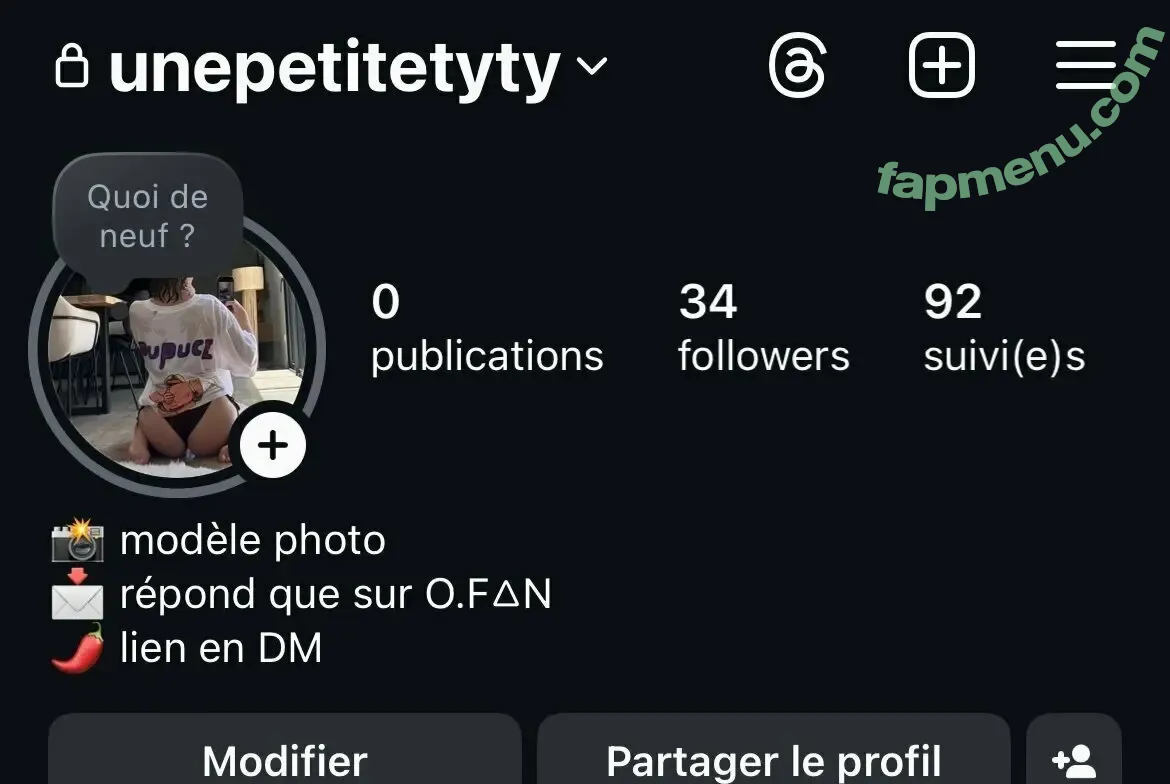The image size is (1170, 784).
Task: Expand the unepetitetyty account switcher
Action: tap(592, 67)
